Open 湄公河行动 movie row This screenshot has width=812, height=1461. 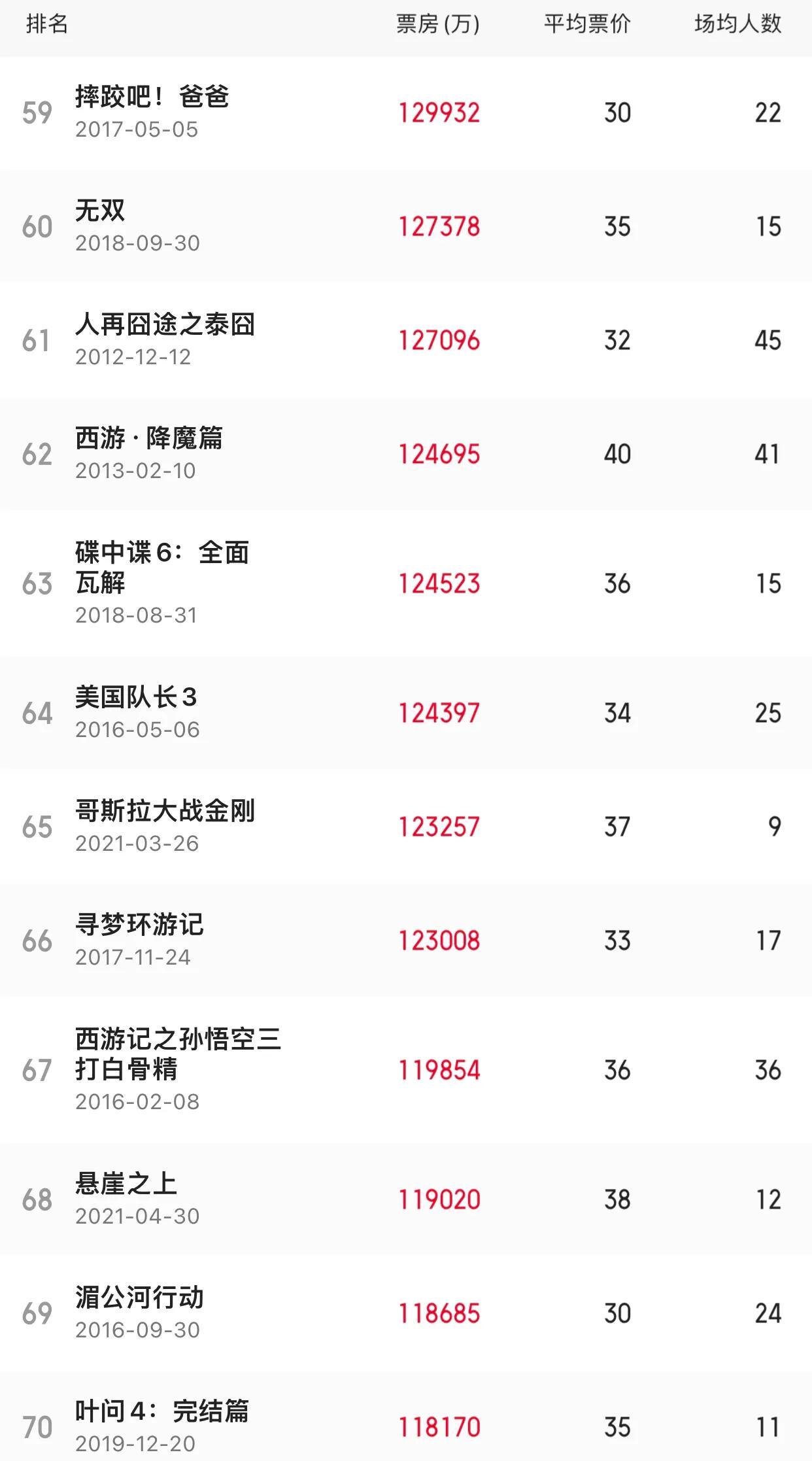pos(406,1313)
